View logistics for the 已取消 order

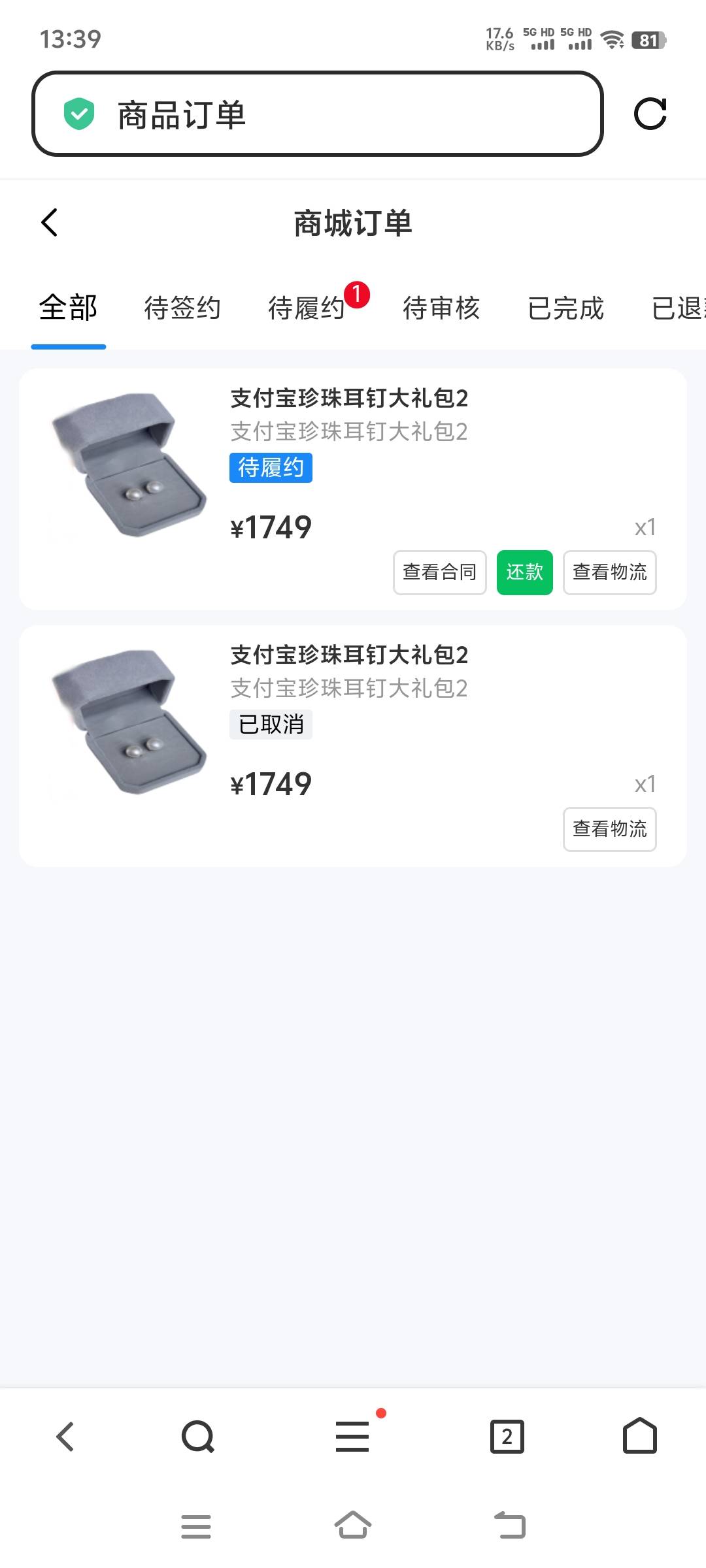(609, 829)
